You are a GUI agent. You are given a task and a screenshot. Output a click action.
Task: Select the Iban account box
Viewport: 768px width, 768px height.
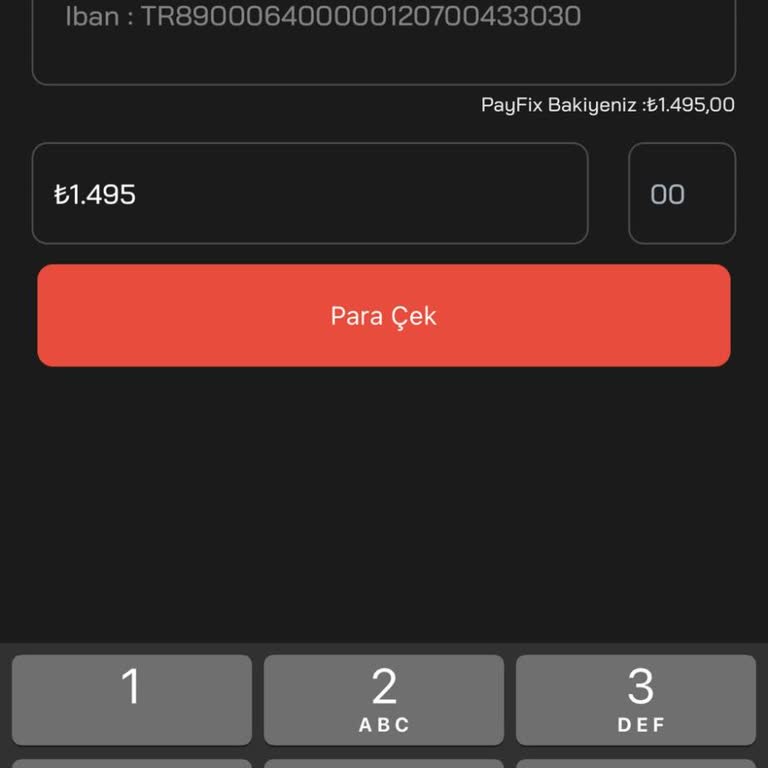click(x=384, y=40)
